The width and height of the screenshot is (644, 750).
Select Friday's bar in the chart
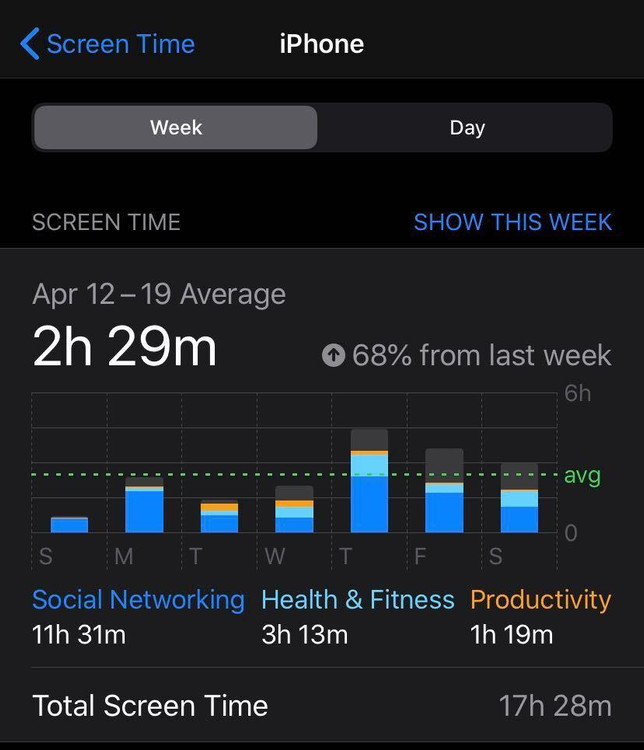pos(444,492)
